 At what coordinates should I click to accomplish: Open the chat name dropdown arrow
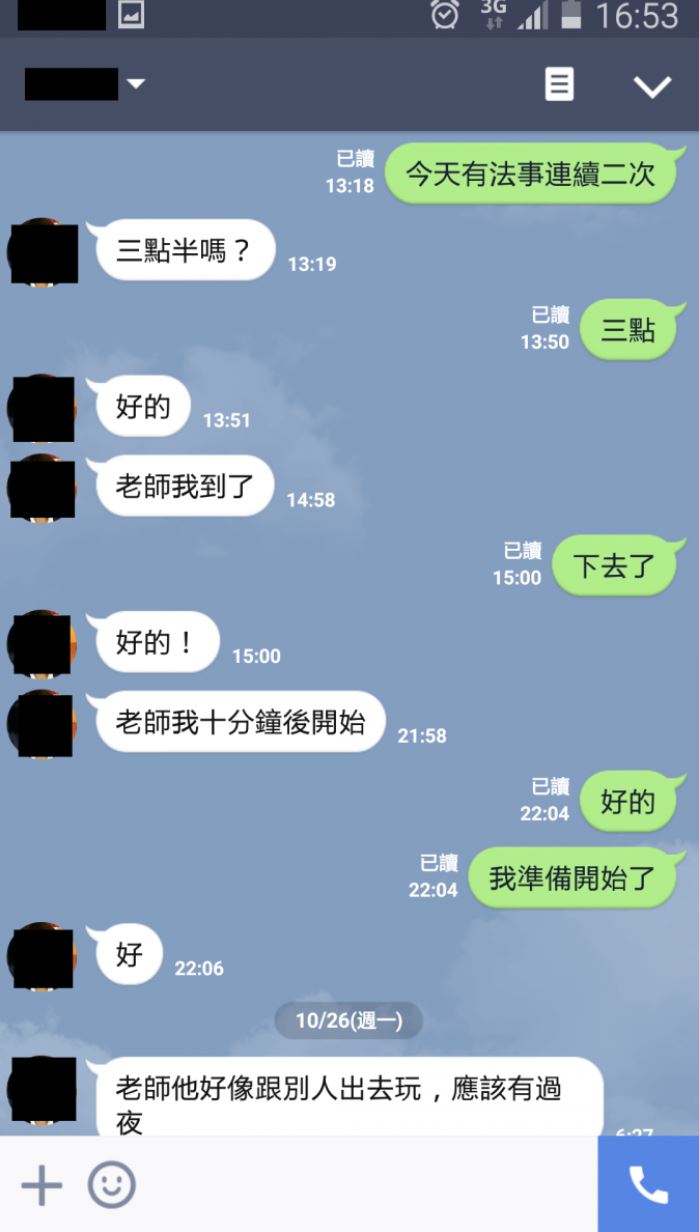135,85
